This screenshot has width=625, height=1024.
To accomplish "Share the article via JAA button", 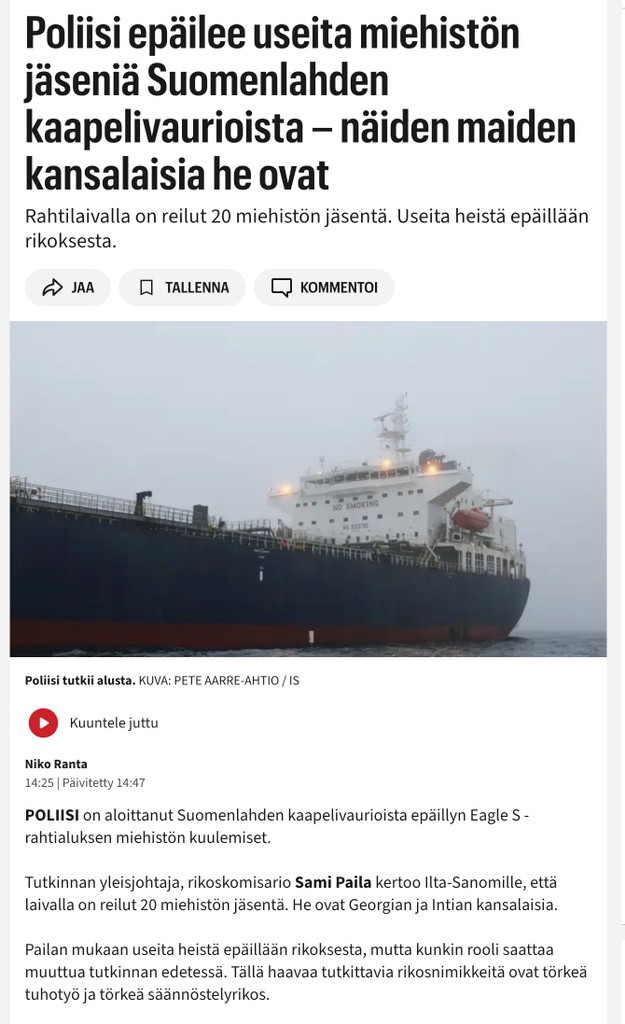I will (x=68, y=288).
